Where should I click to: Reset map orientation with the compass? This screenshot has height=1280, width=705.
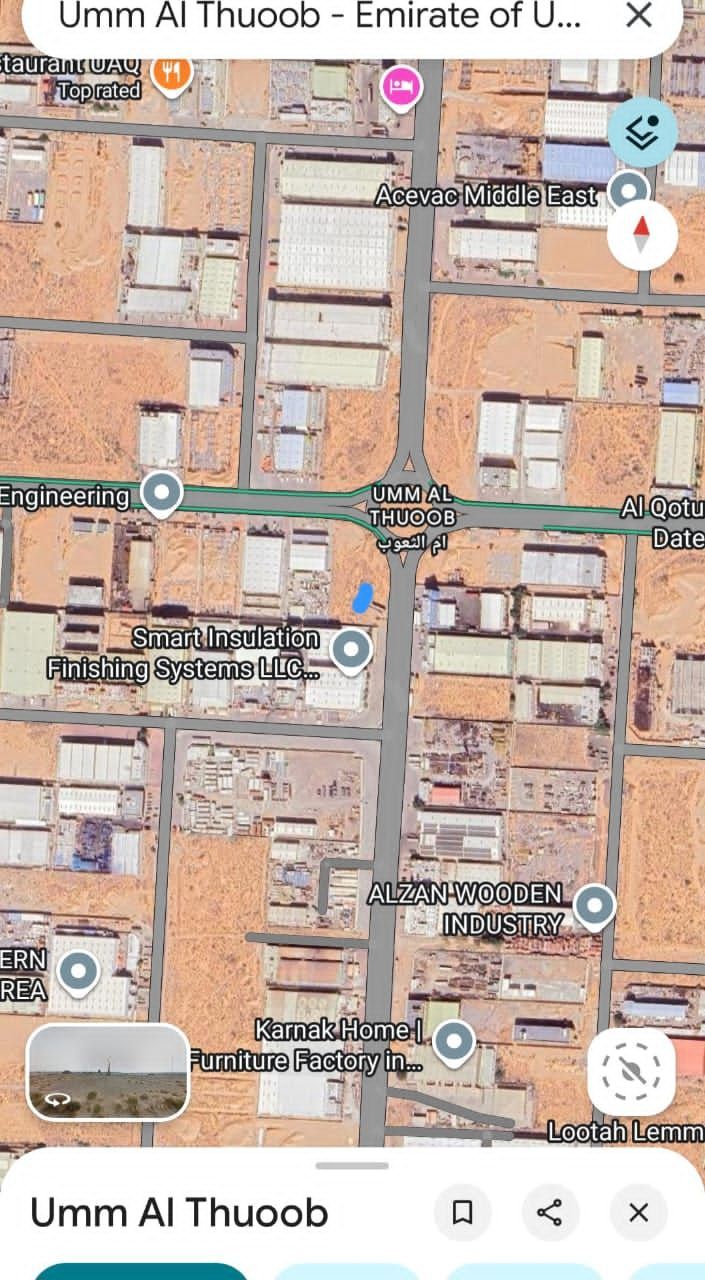point(642,234)
